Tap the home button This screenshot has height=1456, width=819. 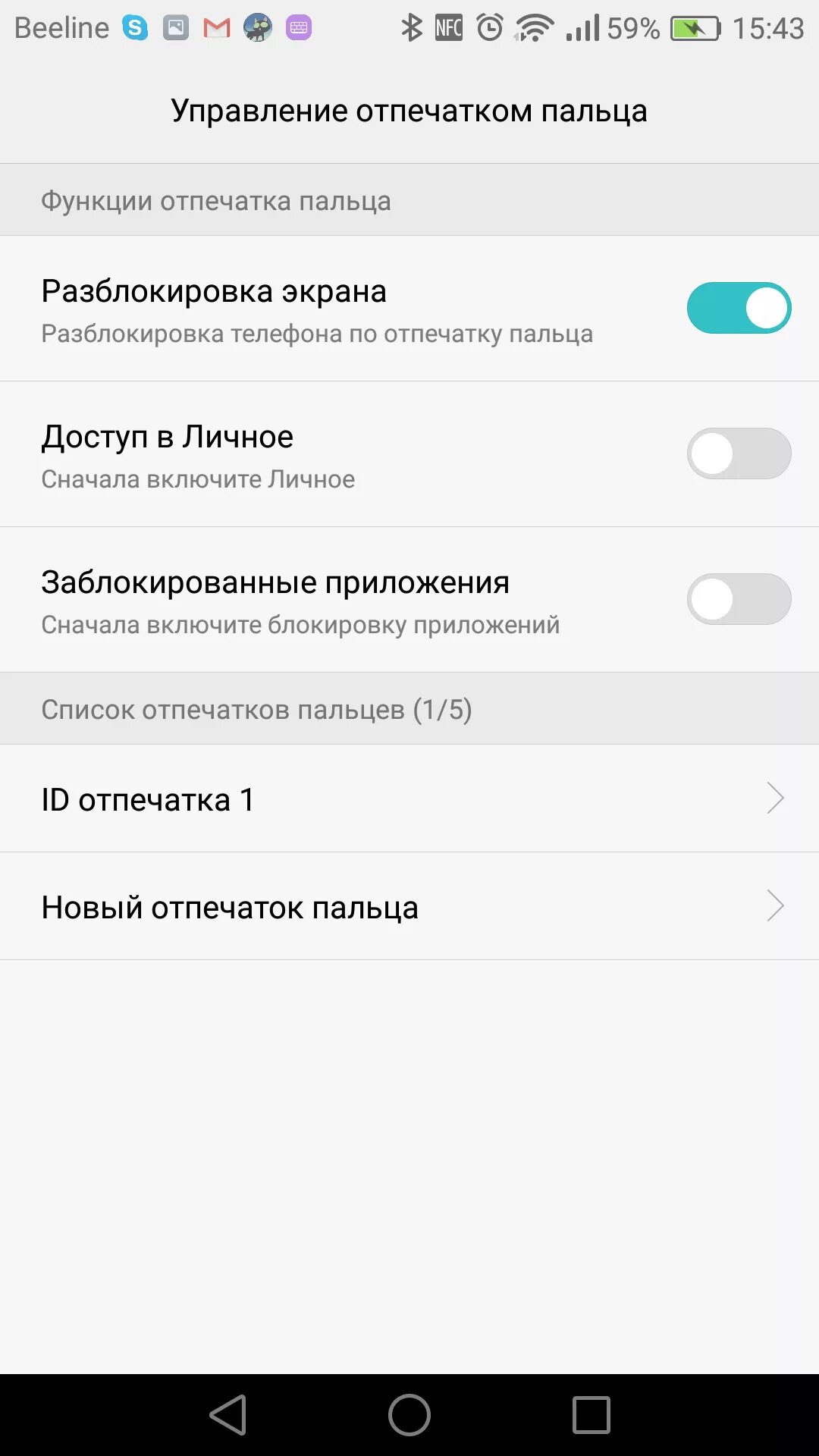point(409,1415)
